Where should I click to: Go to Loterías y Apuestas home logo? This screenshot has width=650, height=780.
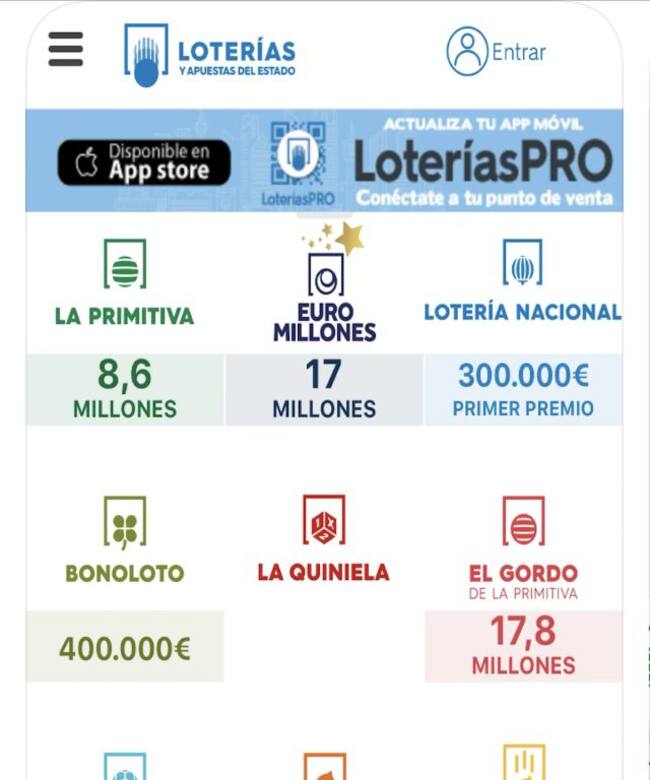(210, 53)
